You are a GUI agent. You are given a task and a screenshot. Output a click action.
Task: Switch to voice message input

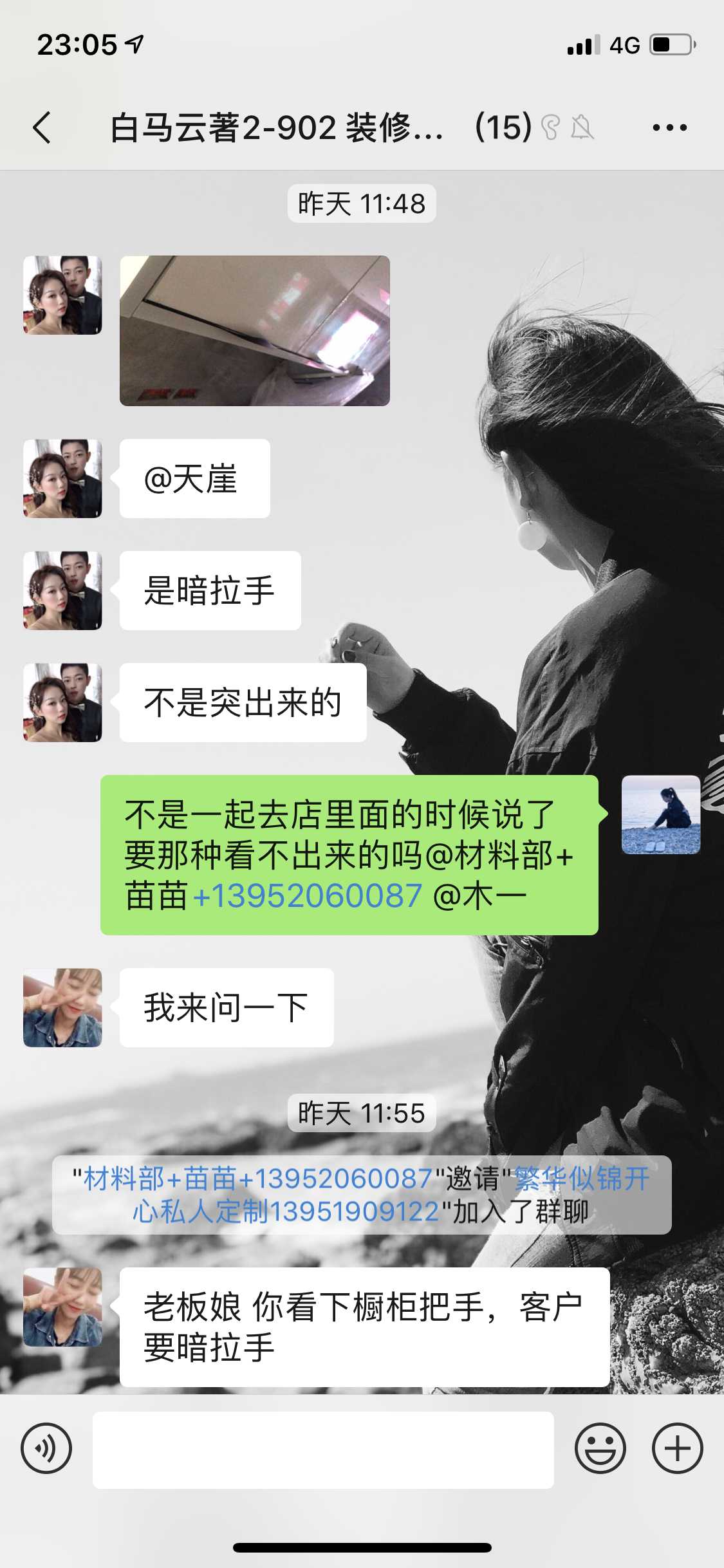click(46, 1449)
